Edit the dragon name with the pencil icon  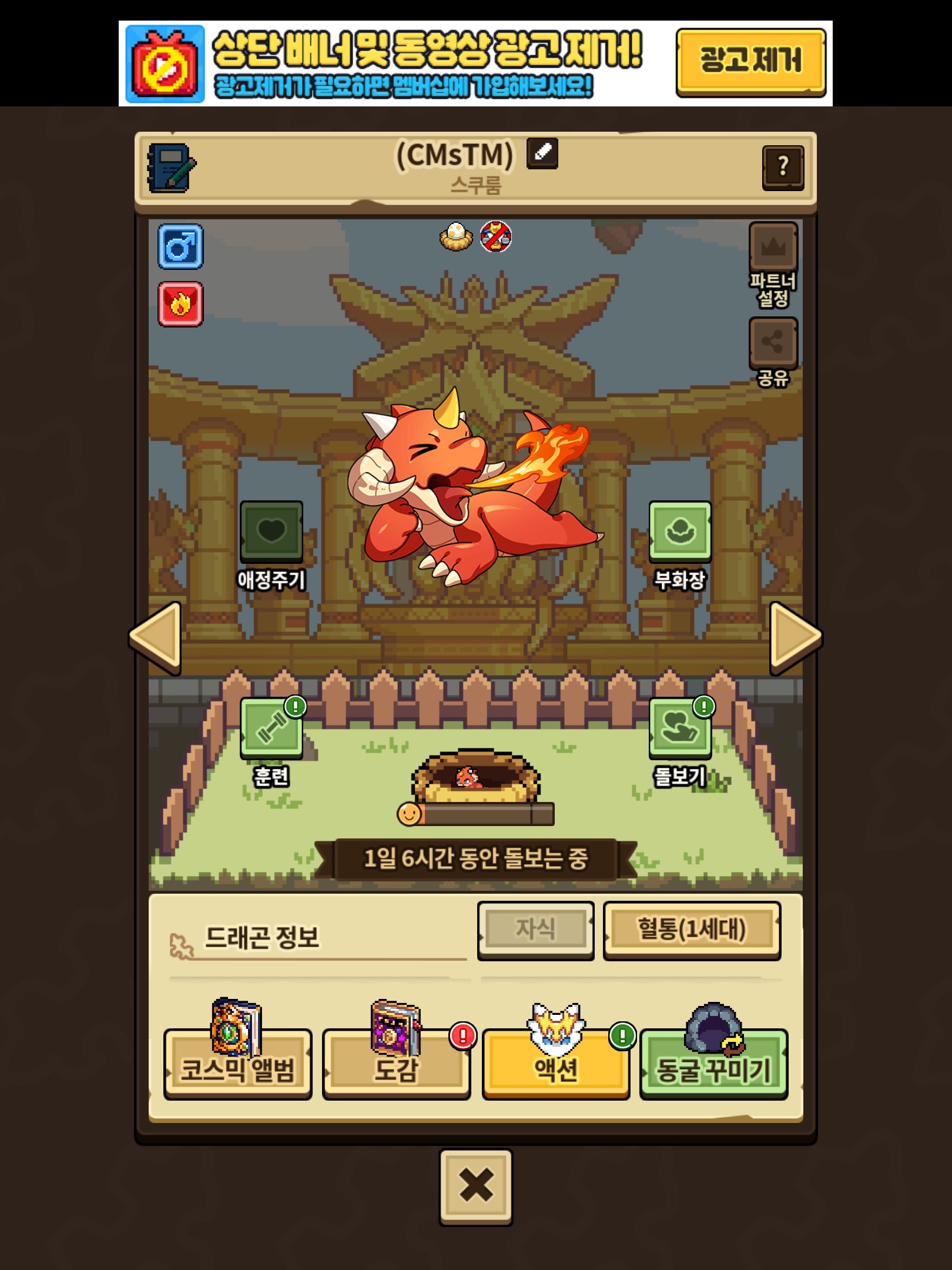[542, 153]
